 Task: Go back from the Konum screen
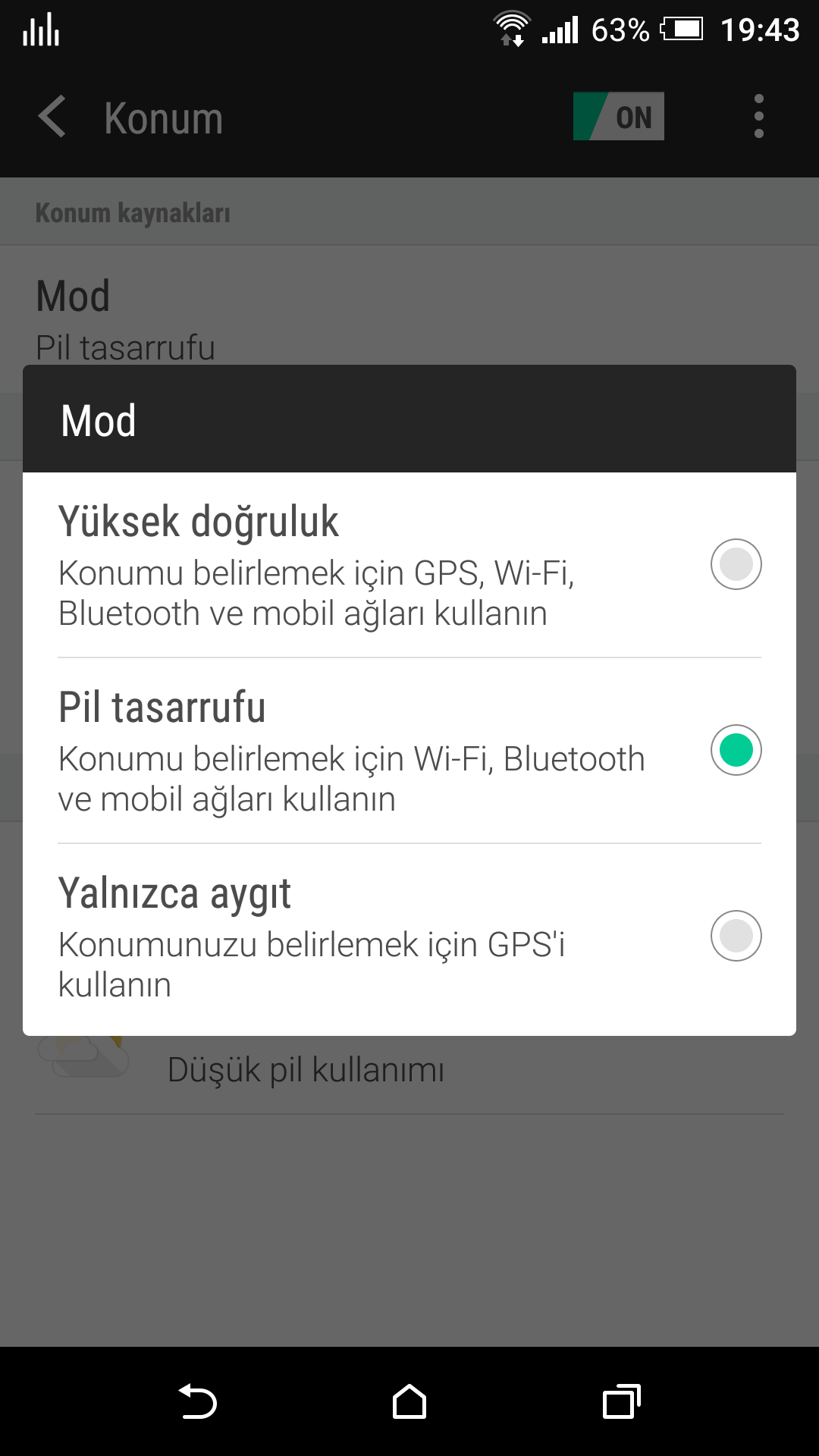click(52, 118)
